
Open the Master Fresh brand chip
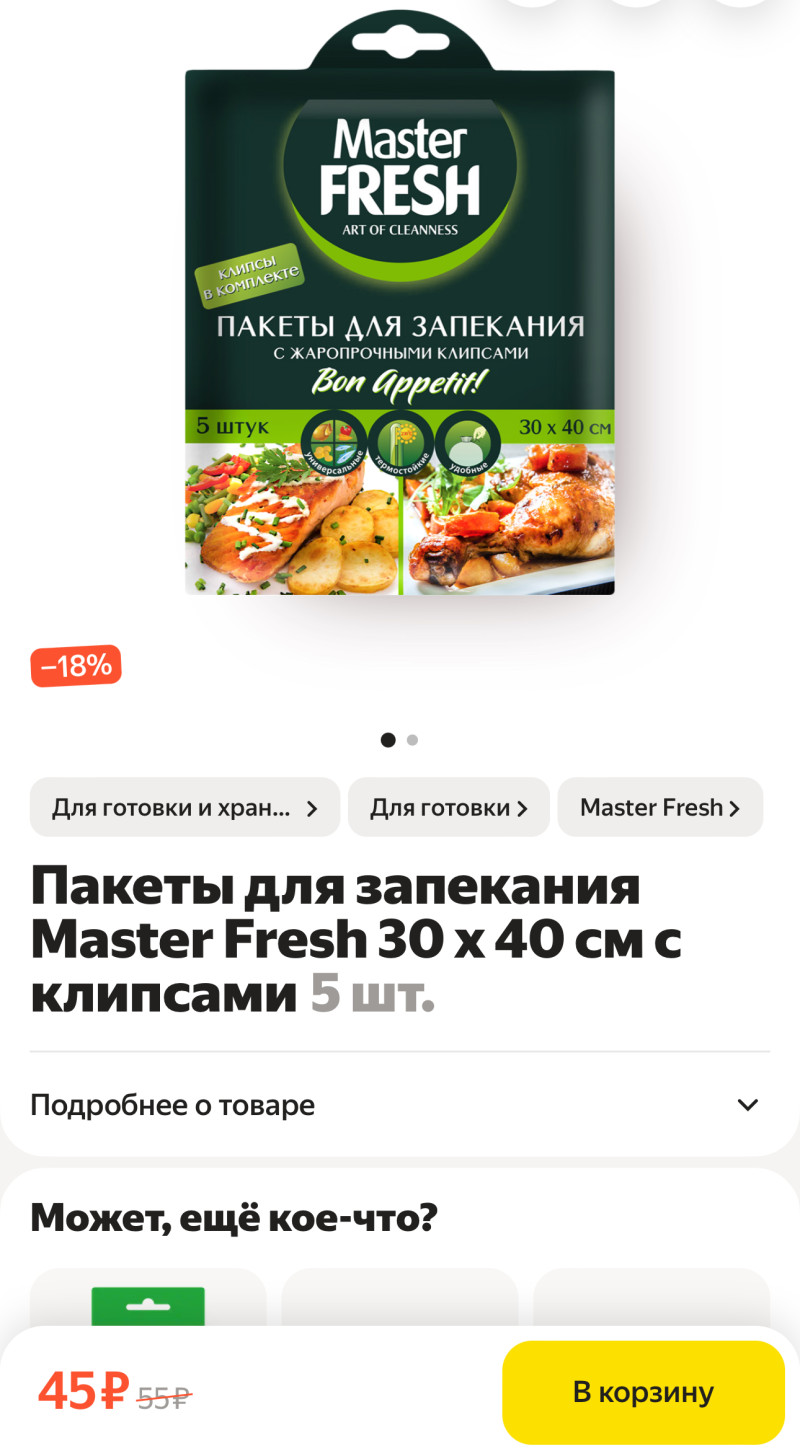coord(660,807)
